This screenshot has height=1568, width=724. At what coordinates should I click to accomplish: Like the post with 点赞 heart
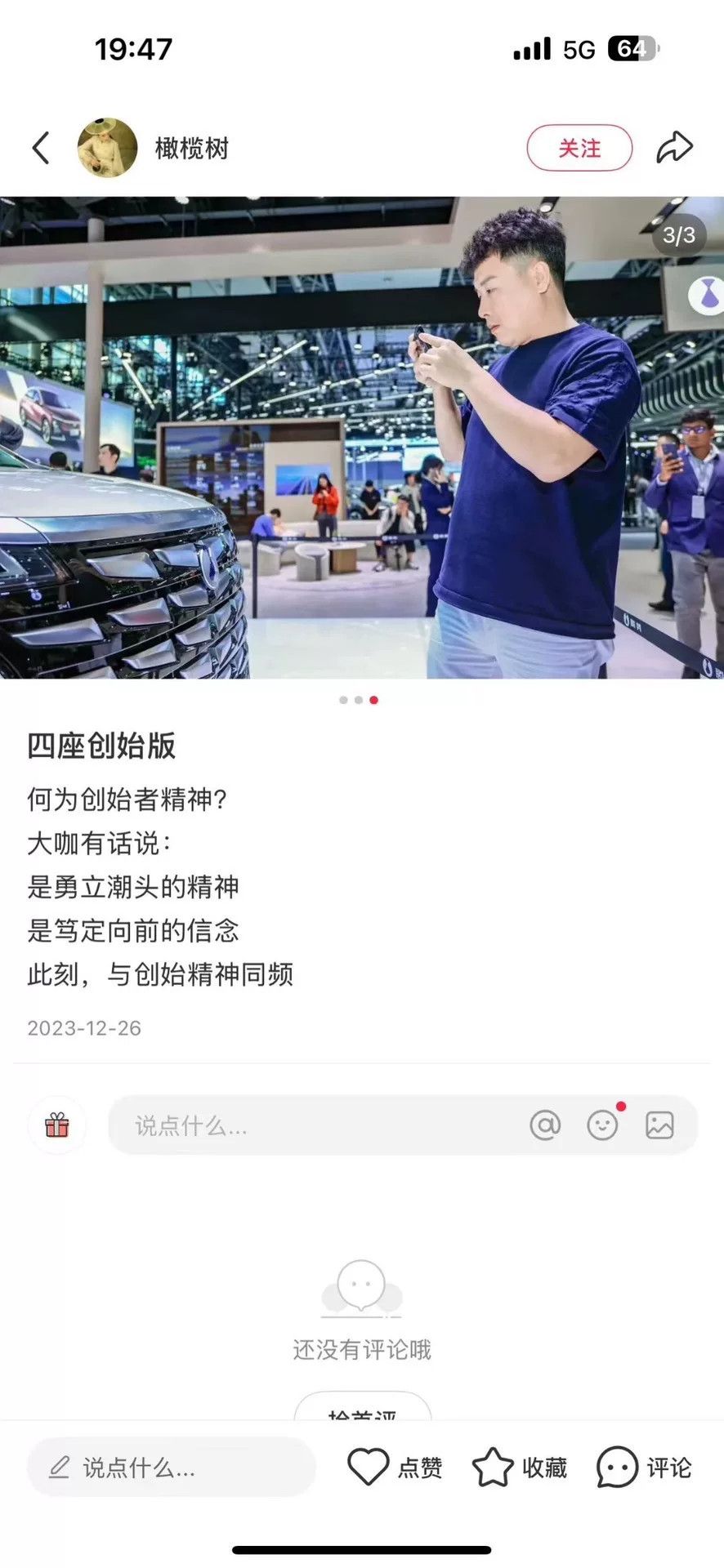[395, 1468]
